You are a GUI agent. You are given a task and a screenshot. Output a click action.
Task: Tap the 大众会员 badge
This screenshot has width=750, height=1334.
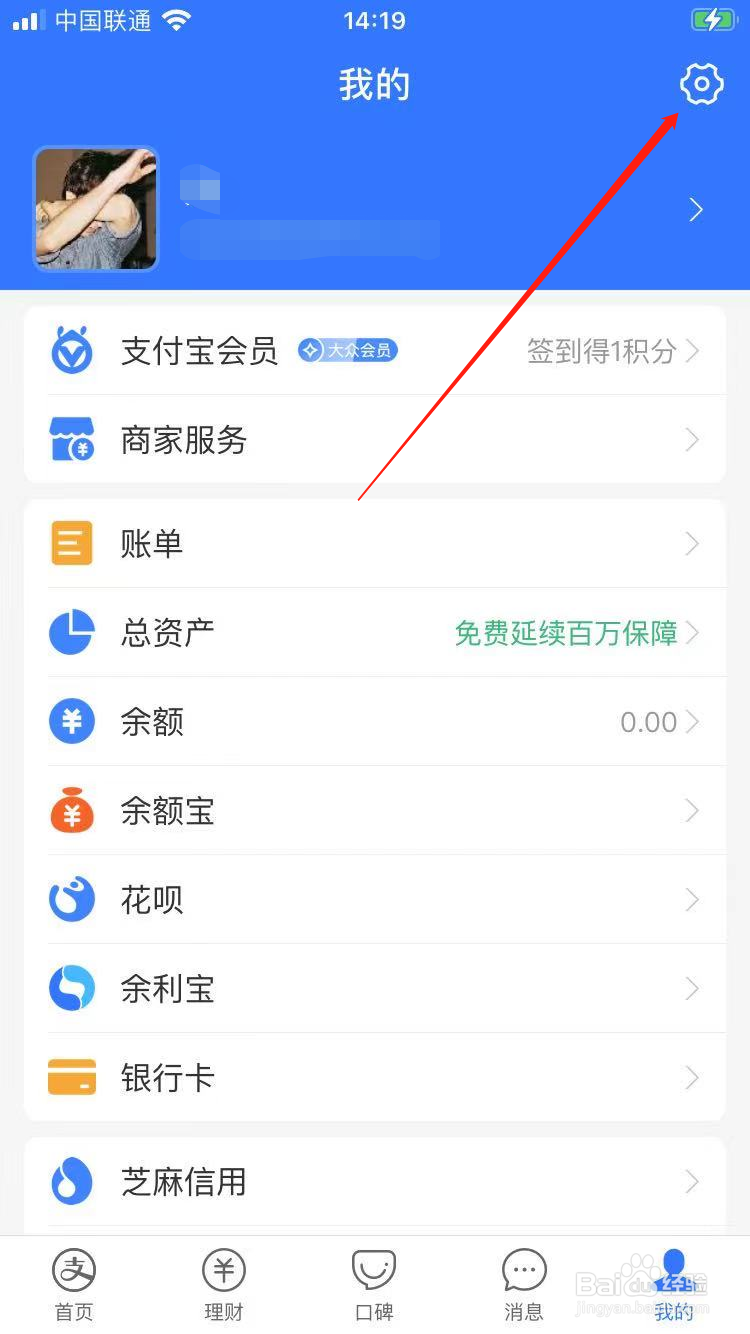click(347, 351)
